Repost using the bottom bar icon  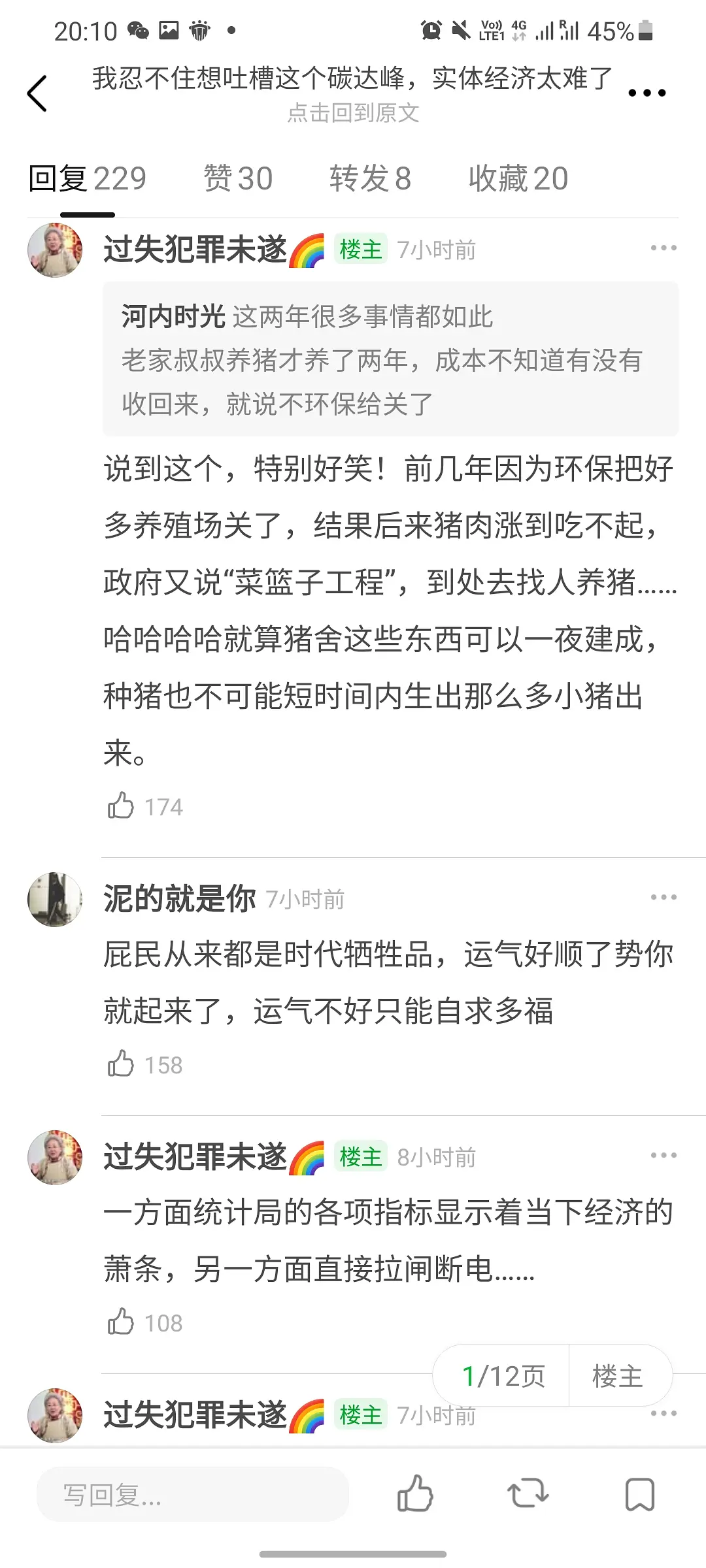coord(528,1494)
